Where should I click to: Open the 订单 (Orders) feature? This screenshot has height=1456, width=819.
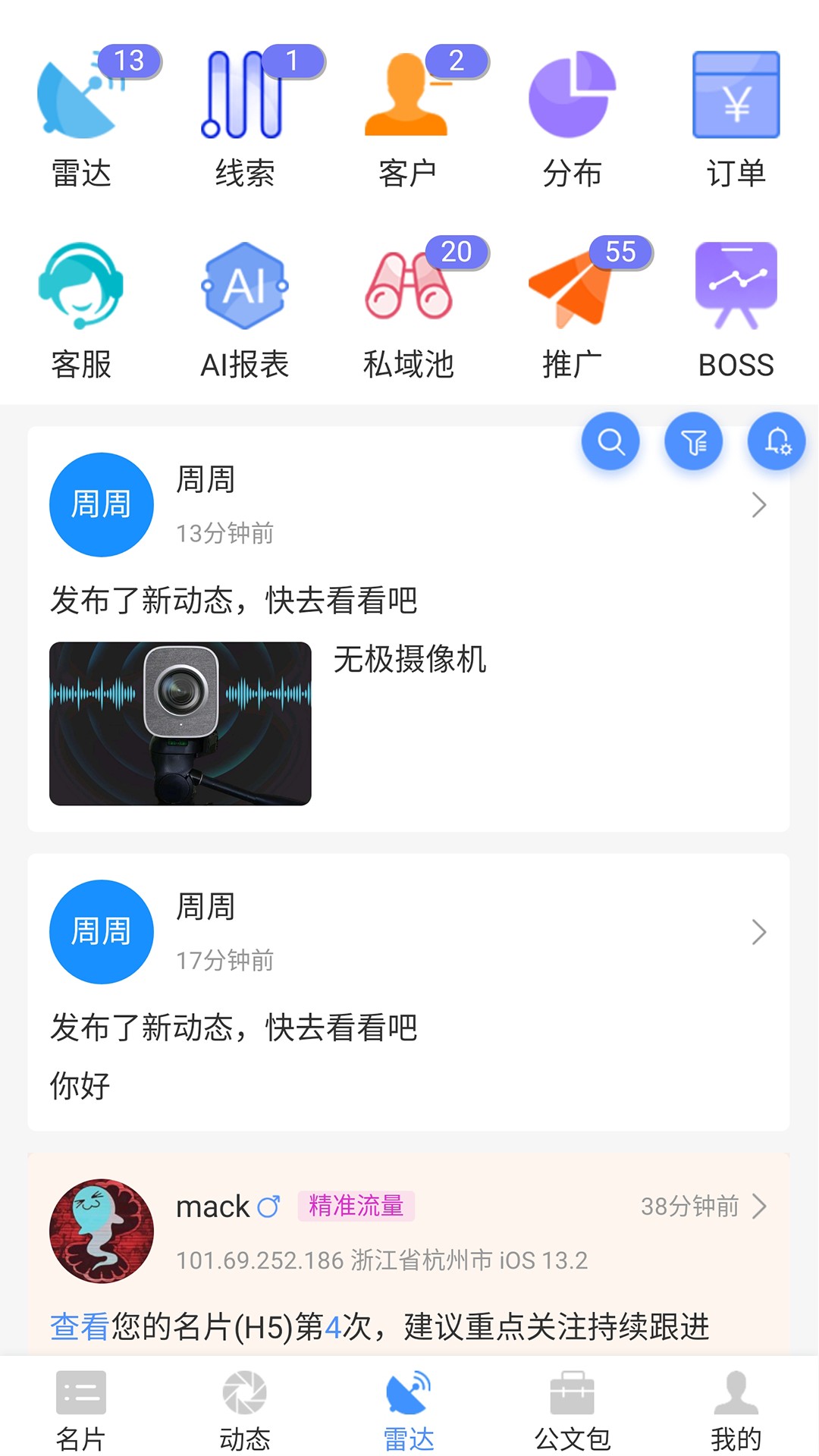pos(736,99)
